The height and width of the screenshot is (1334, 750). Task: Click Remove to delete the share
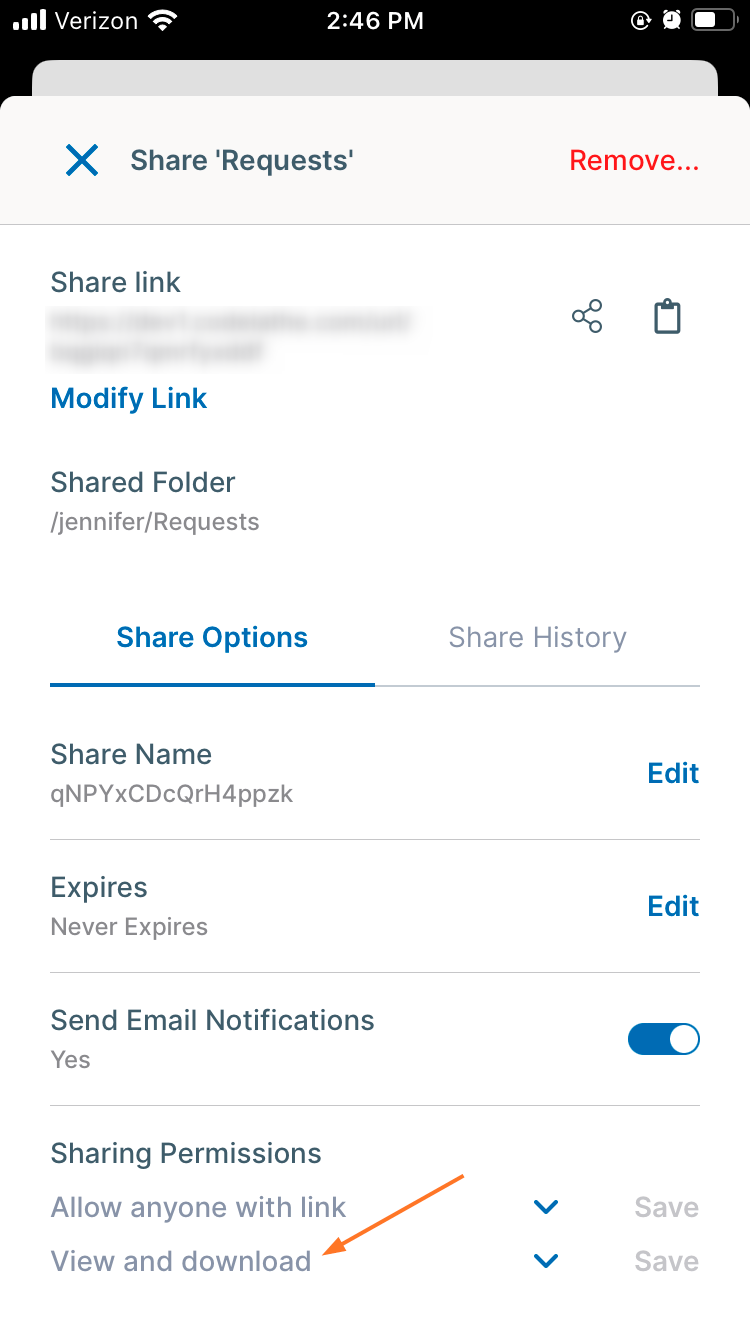pos(634,160)
